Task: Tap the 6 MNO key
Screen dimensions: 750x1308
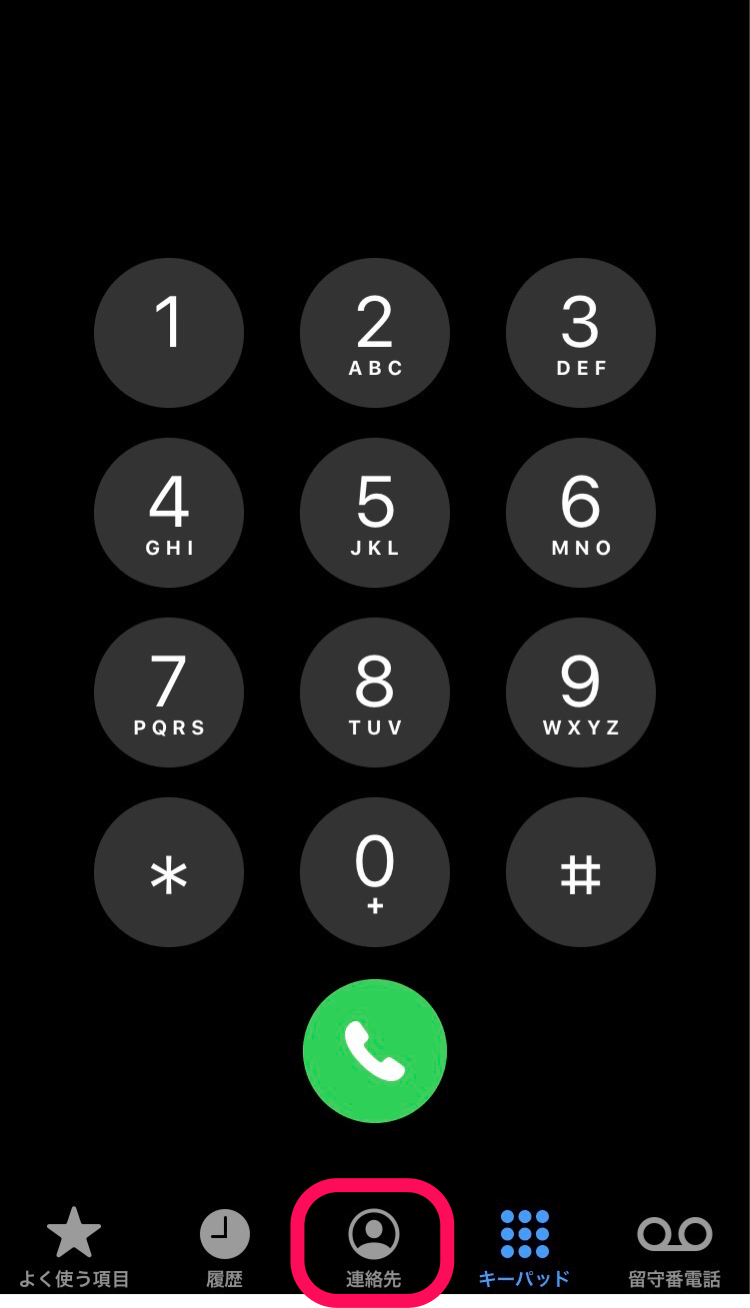Action: (581, 513)
